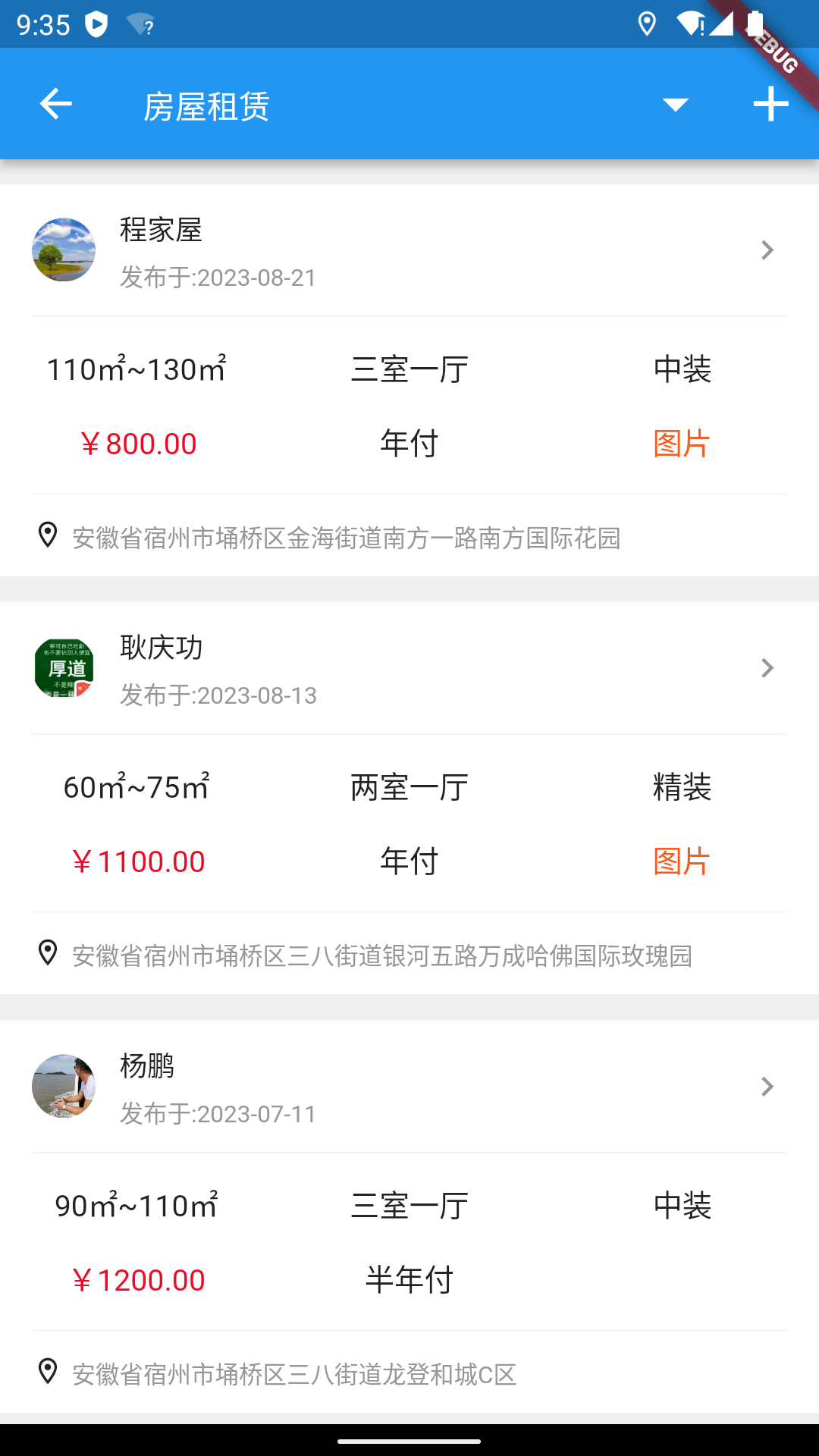This screenshot has height=1456, width=819.
Task: Open 图片 photos of 程家屋's listing
Action: pyautogui.click(x=680, y=444)
